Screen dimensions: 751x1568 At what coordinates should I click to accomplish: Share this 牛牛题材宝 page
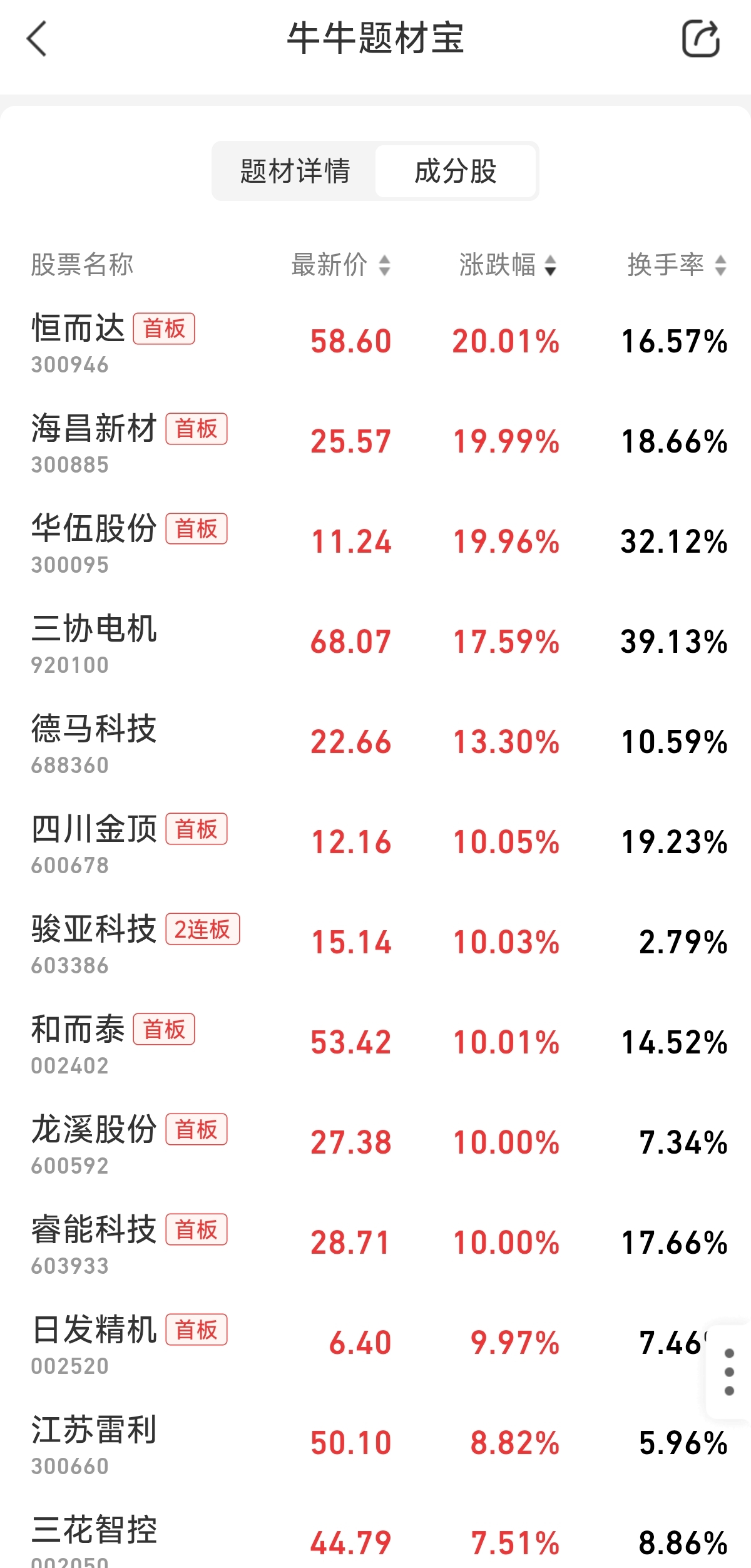click(700, 39)
